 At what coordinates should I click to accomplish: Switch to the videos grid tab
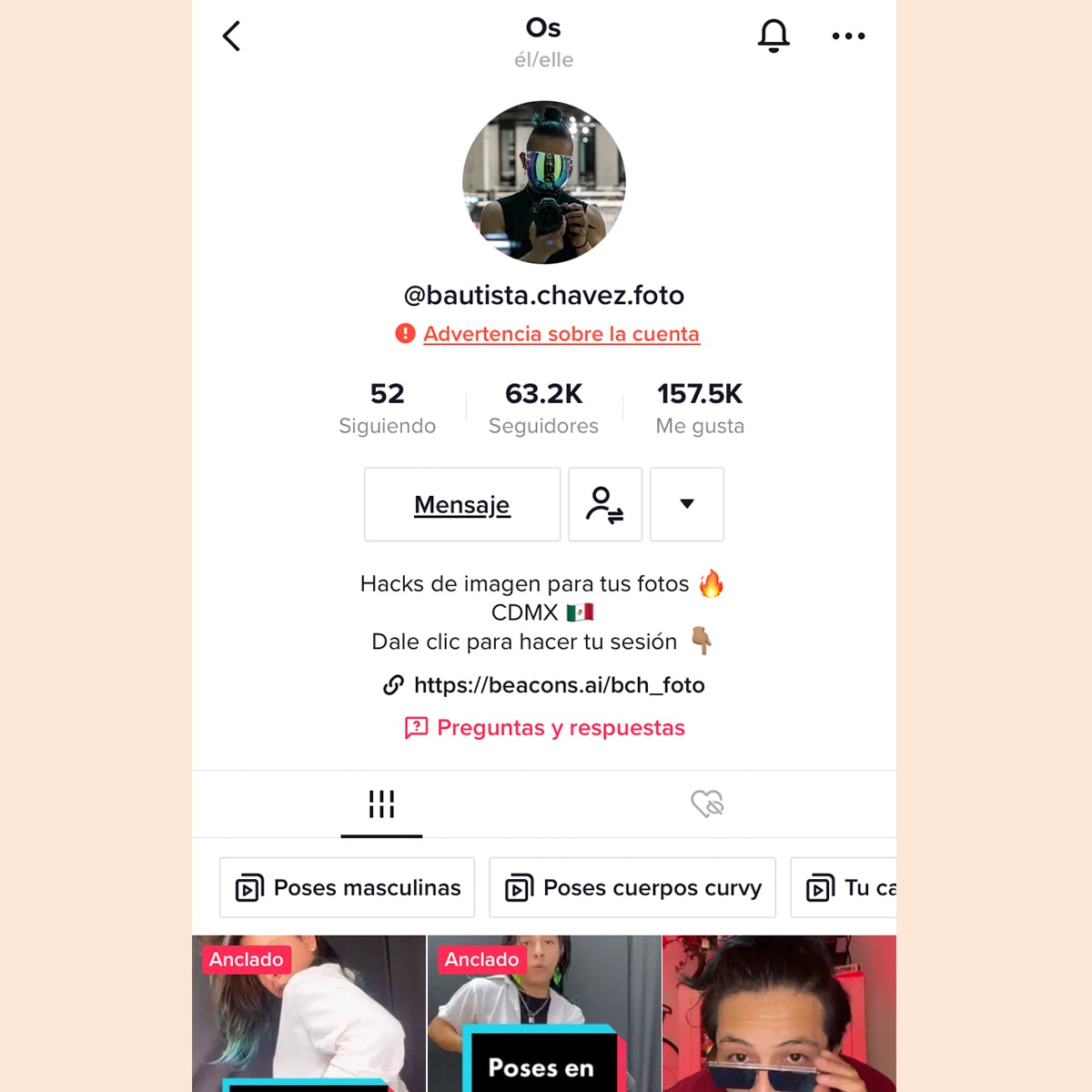click(x=381, y=804)
